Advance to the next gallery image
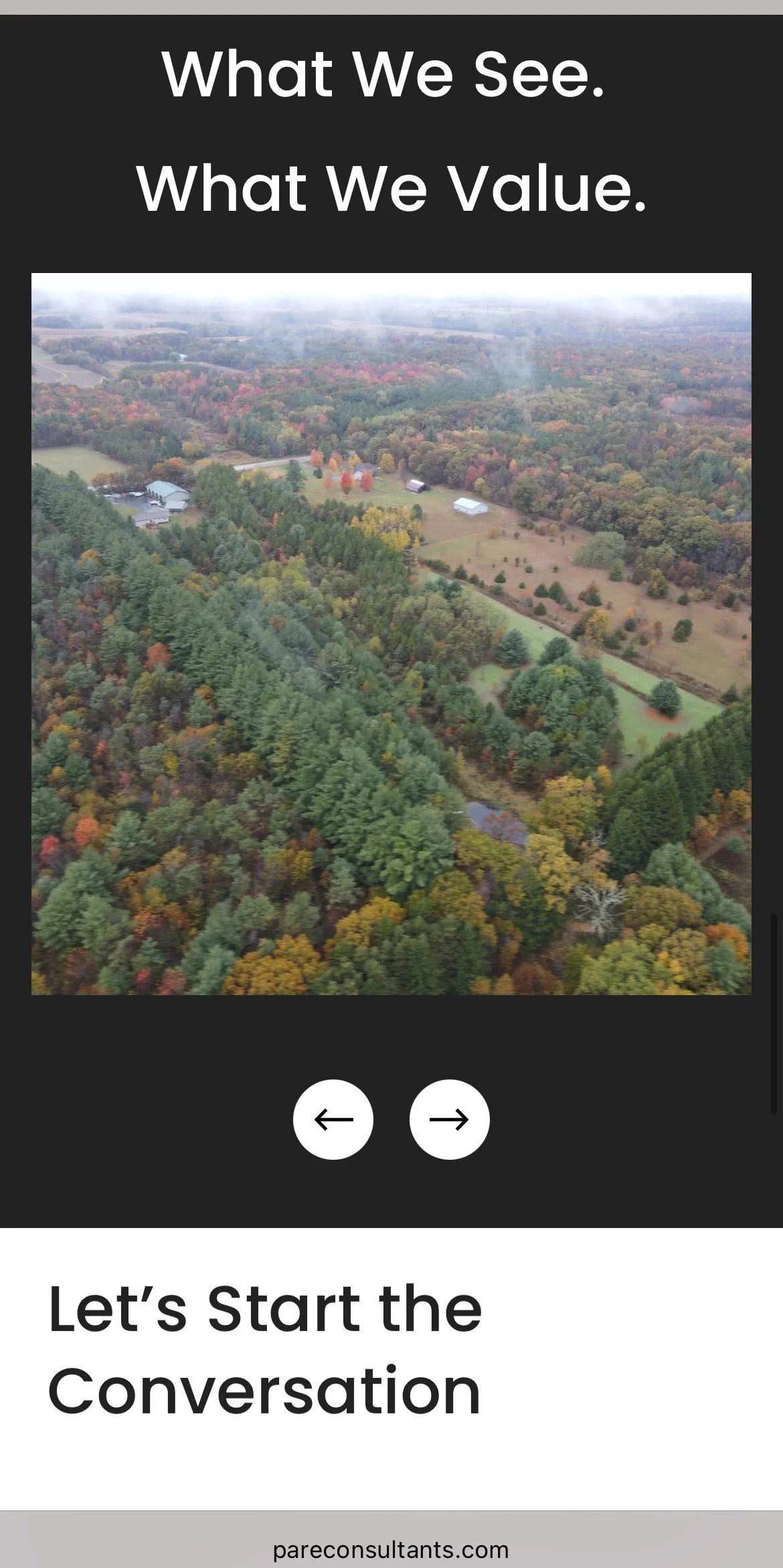The height and width of the screenshot is (1568, 783). [449, 1119]
